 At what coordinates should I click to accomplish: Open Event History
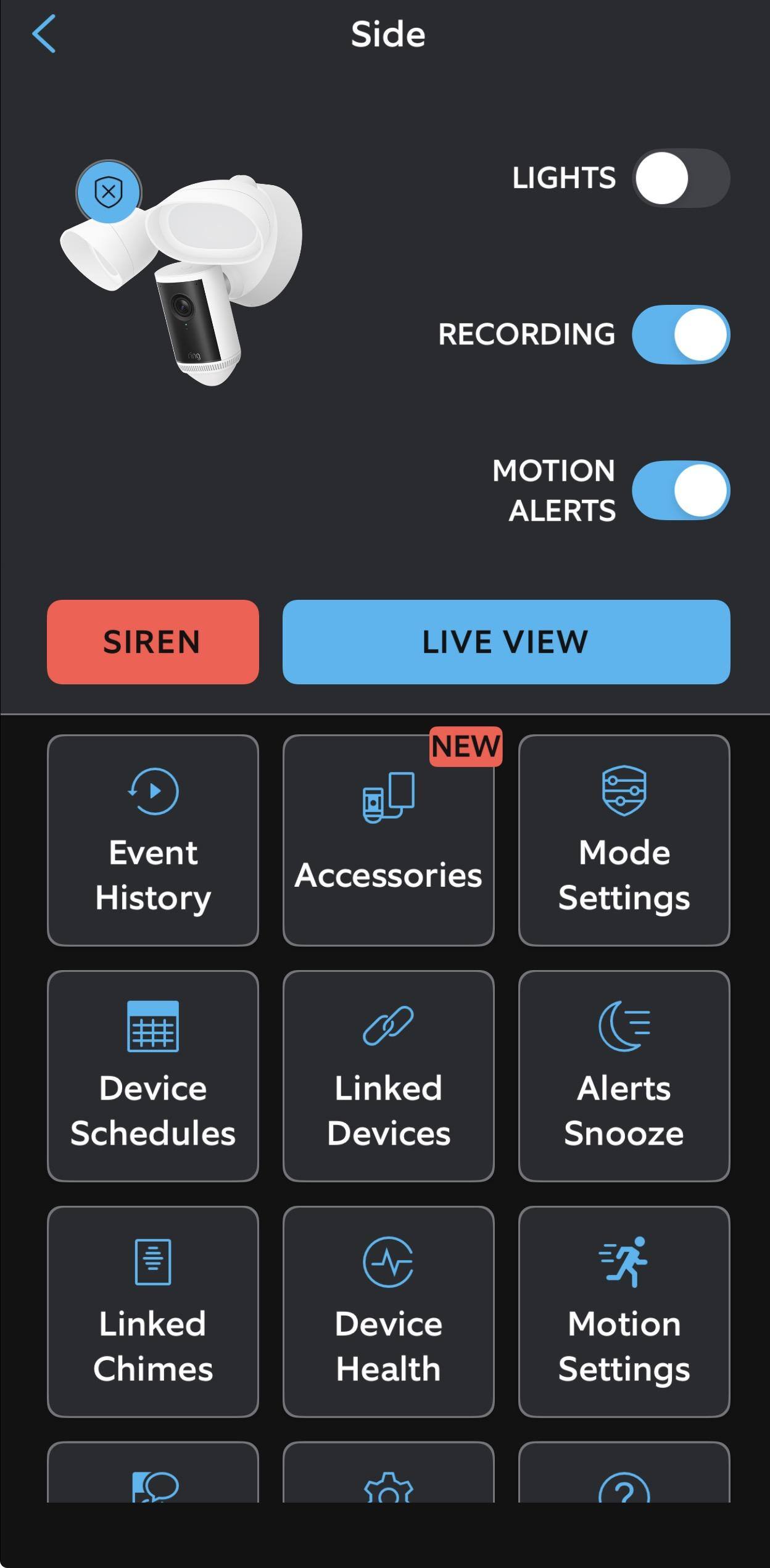(x=152, y=840)
